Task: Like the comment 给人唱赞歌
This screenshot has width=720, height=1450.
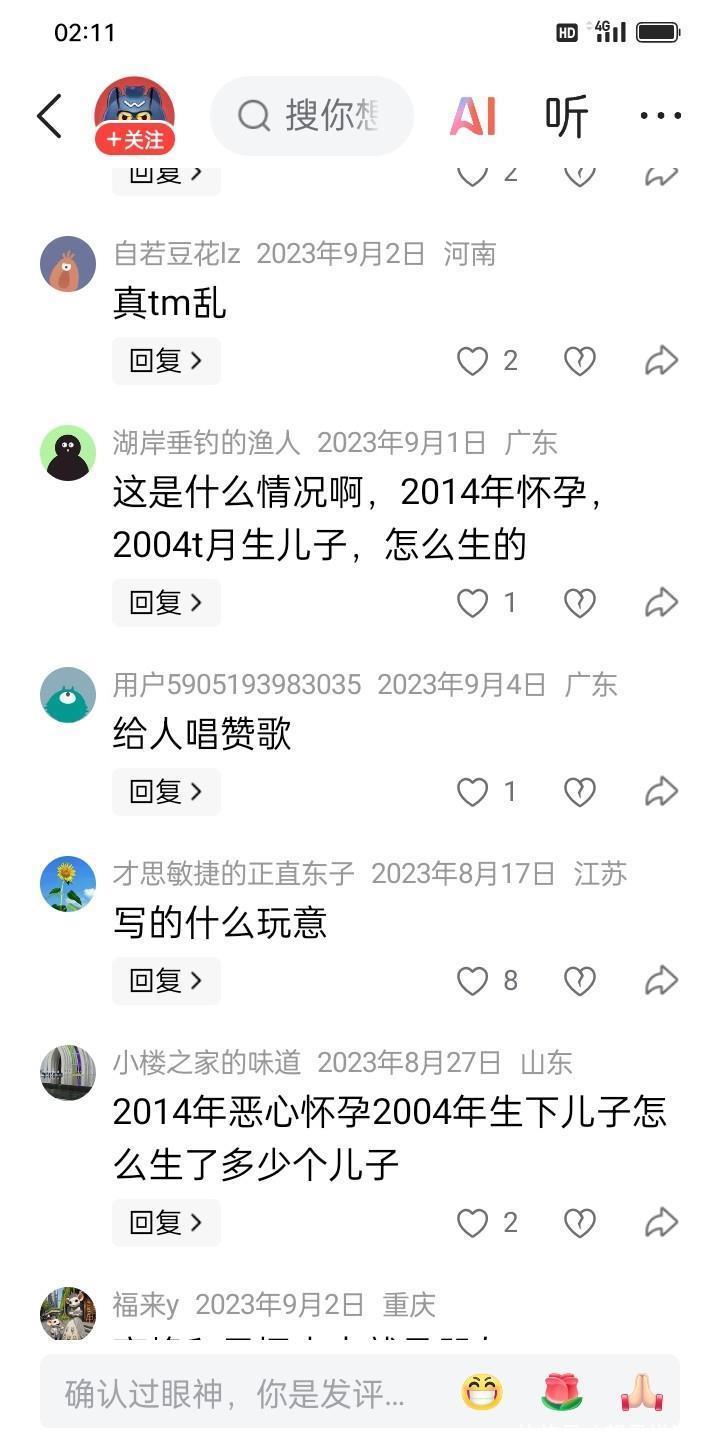Action: [x=473, y=792]
